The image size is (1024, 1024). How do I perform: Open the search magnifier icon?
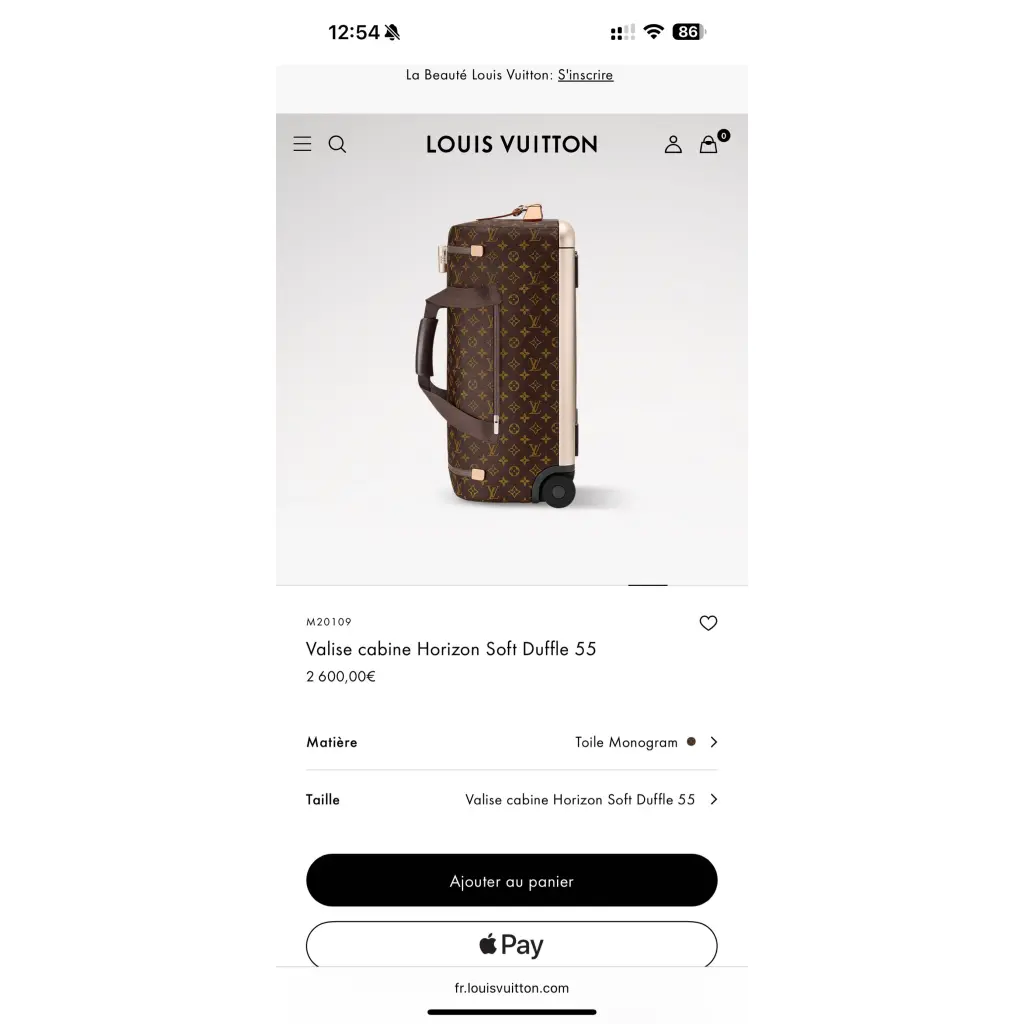tap(337, 144)
